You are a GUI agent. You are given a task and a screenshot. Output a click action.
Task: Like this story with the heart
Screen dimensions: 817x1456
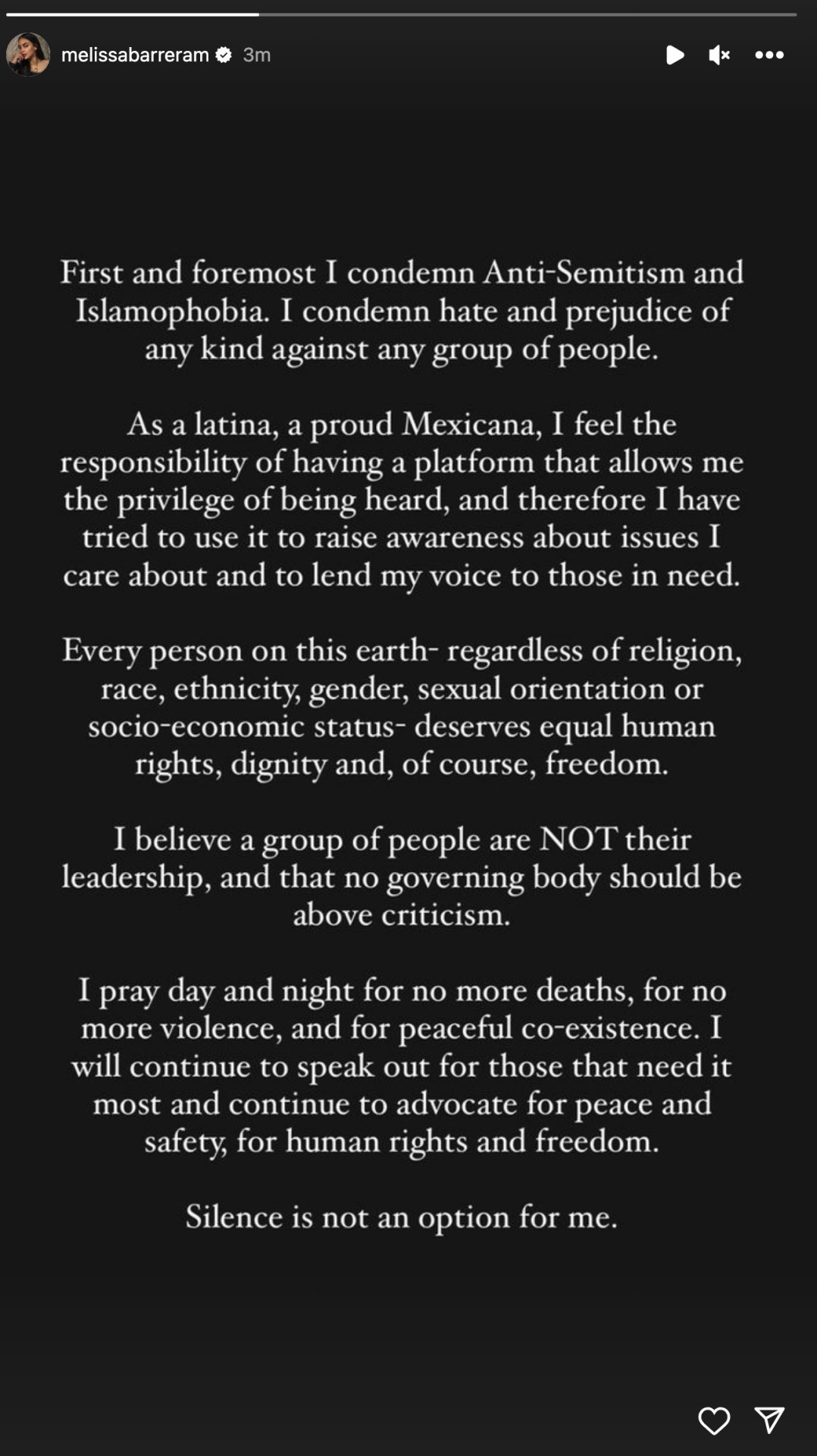click(x=714, y=1420)
